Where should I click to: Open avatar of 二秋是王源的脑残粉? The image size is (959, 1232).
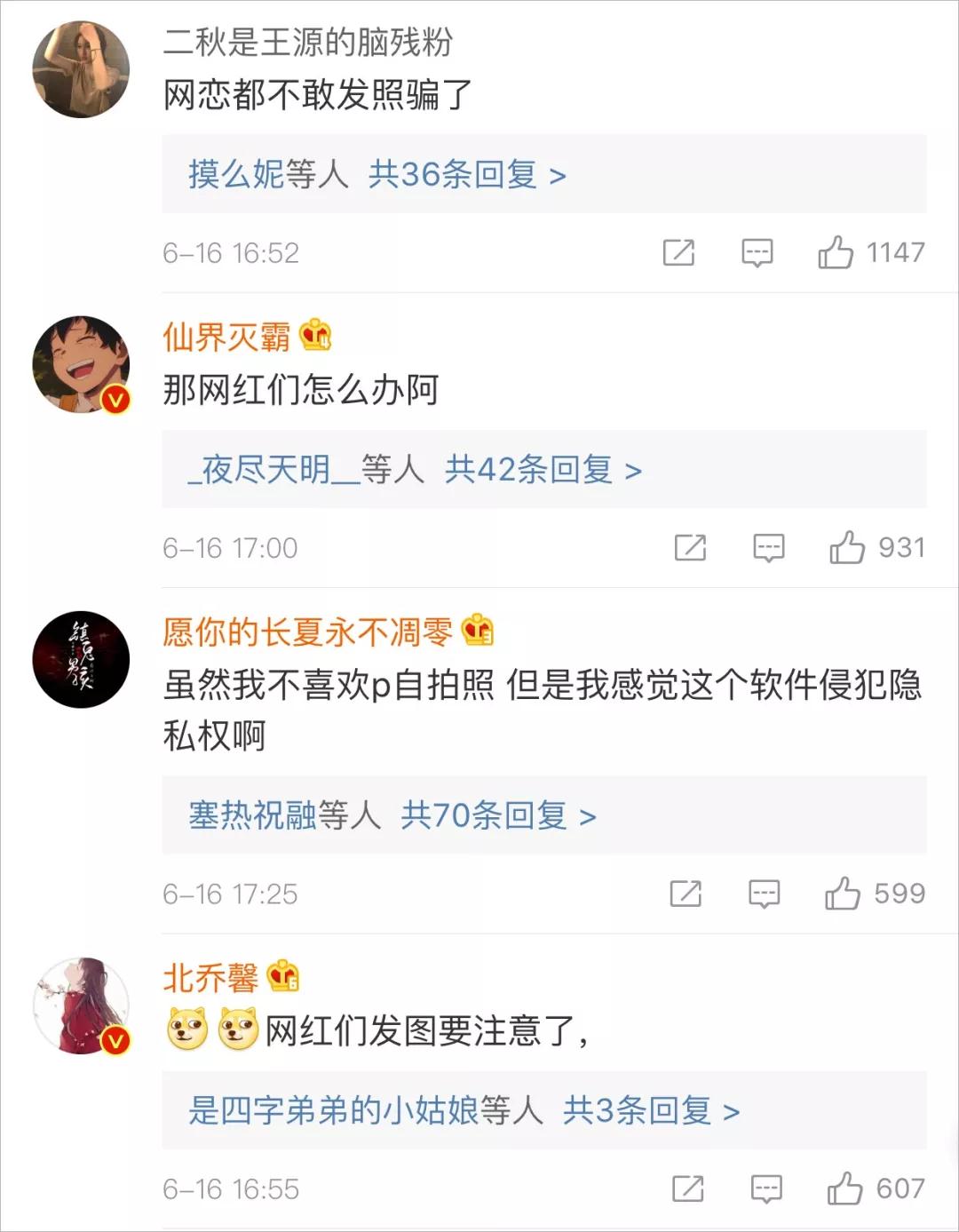pos(81,69)
